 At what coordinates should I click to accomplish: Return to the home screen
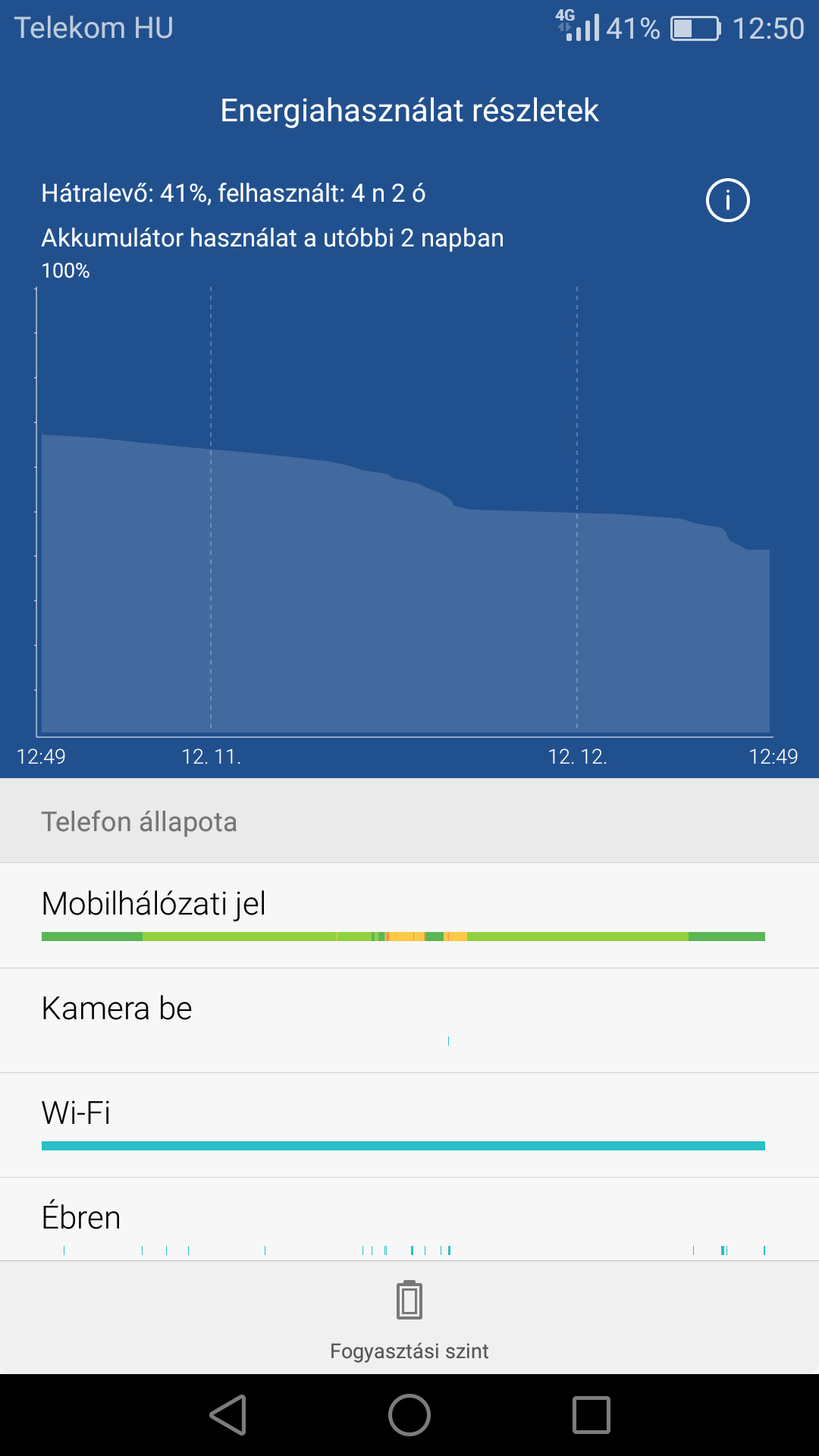pos(409,1415)
